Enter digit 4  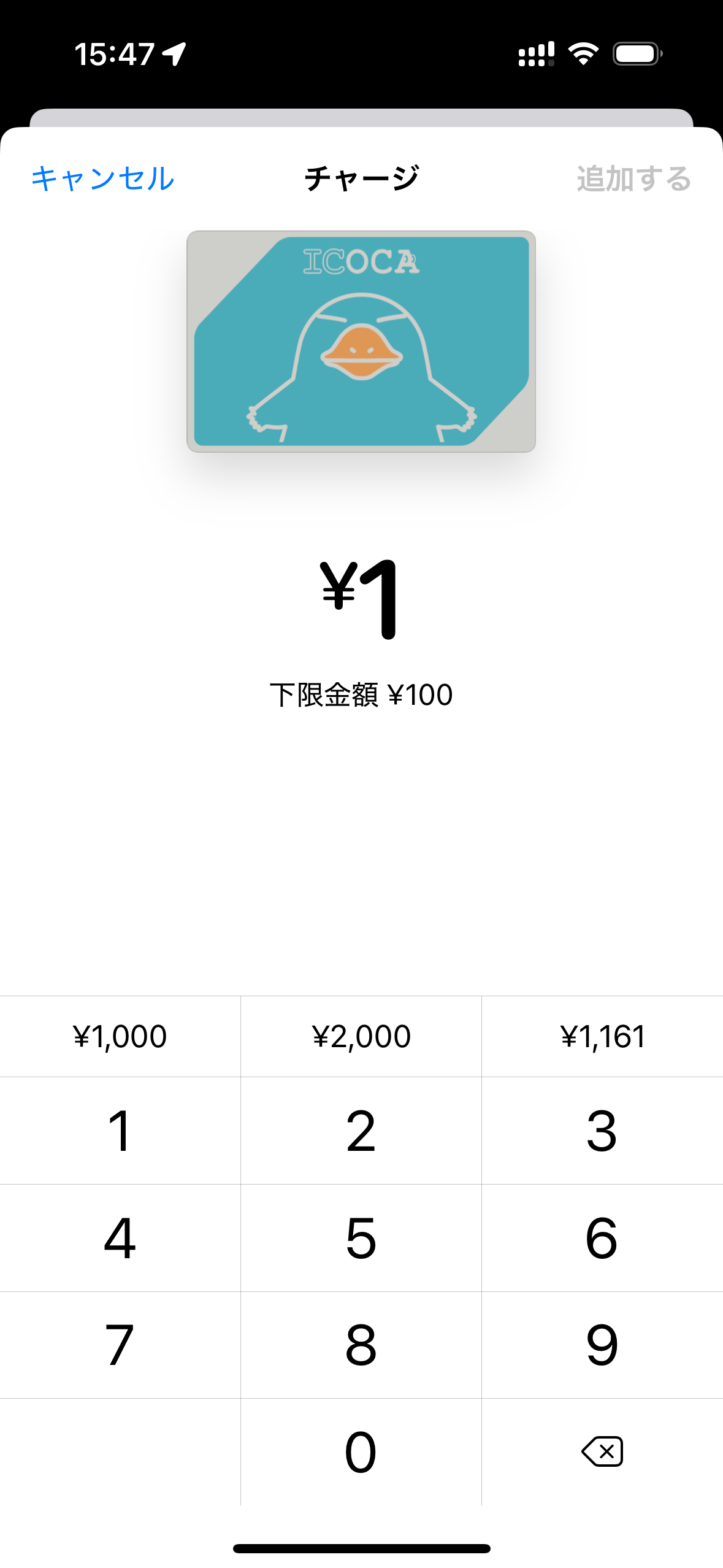pos(120,1238)
